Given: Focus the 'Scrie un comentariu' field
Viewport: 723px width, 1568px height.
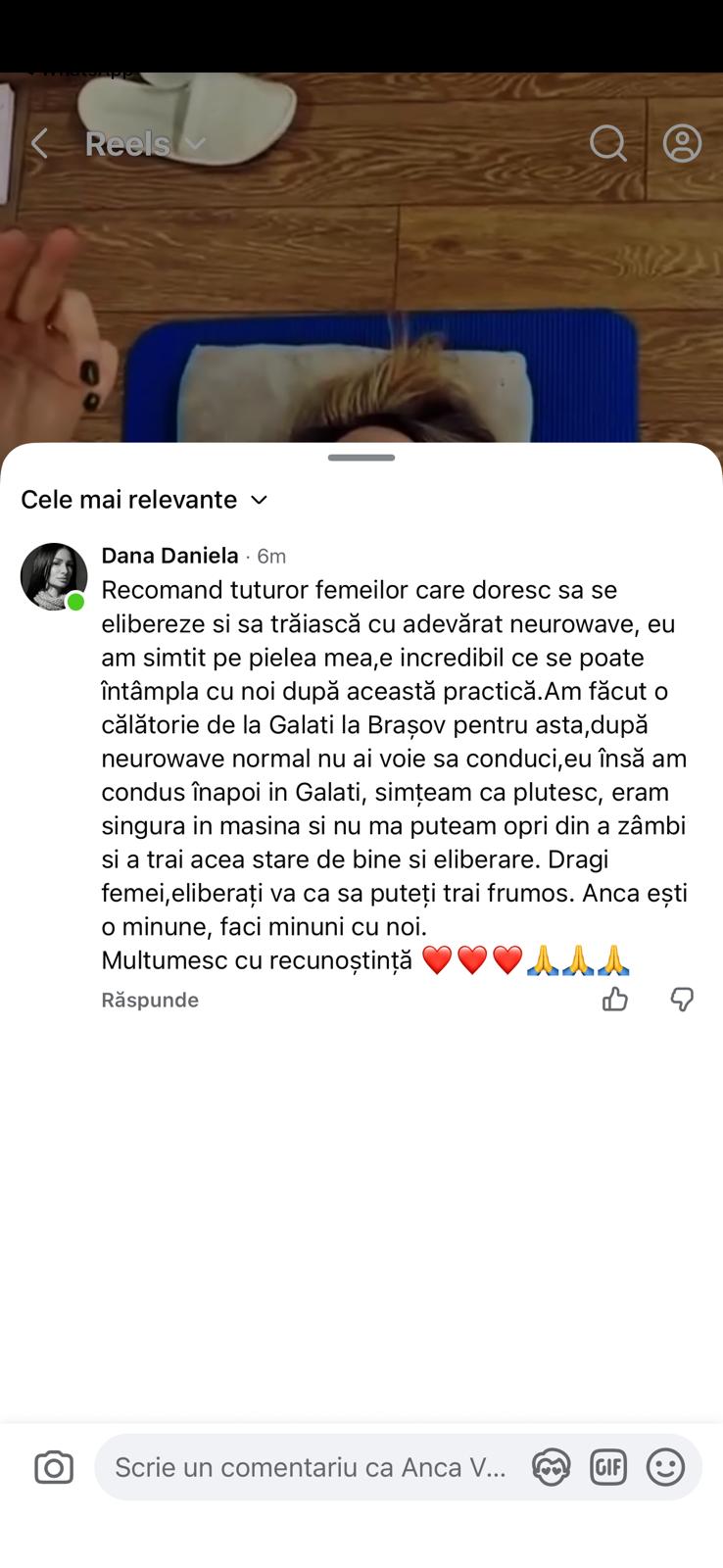Looking at the screenshot, I should [x=311, y=1467].
